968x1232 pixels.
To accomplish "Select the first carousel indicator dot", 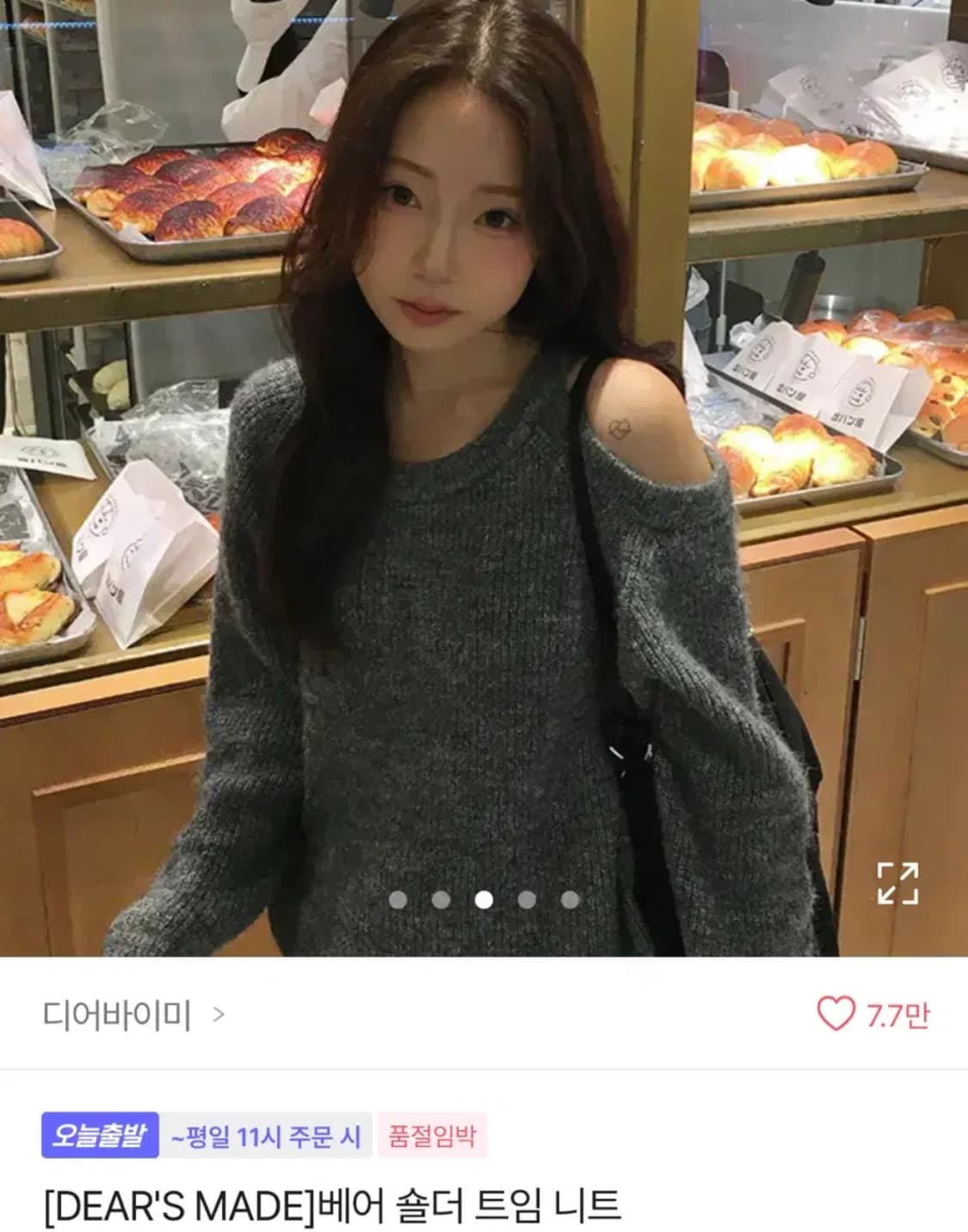I will tap(399, 901).
